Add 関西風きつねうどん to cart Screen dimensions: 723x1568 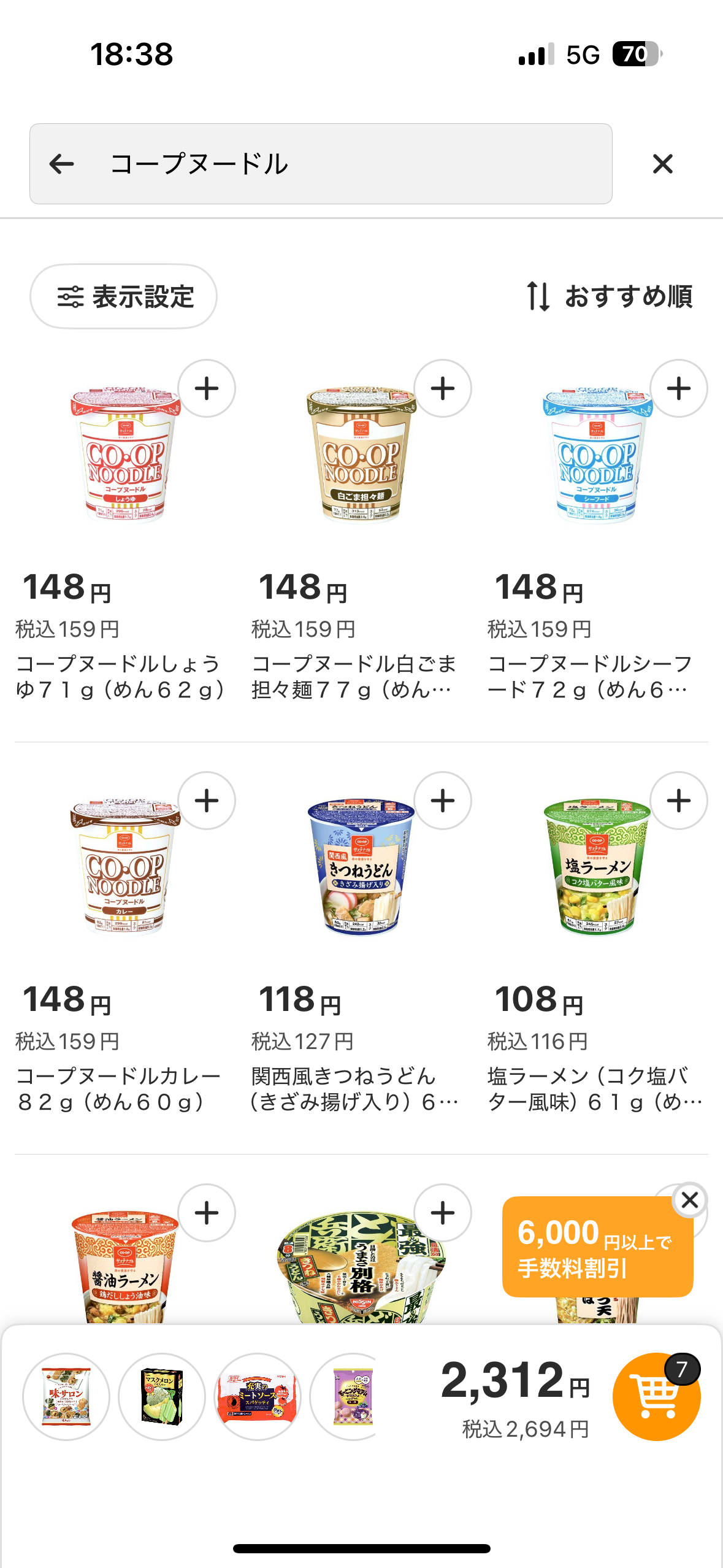(443, 801)
